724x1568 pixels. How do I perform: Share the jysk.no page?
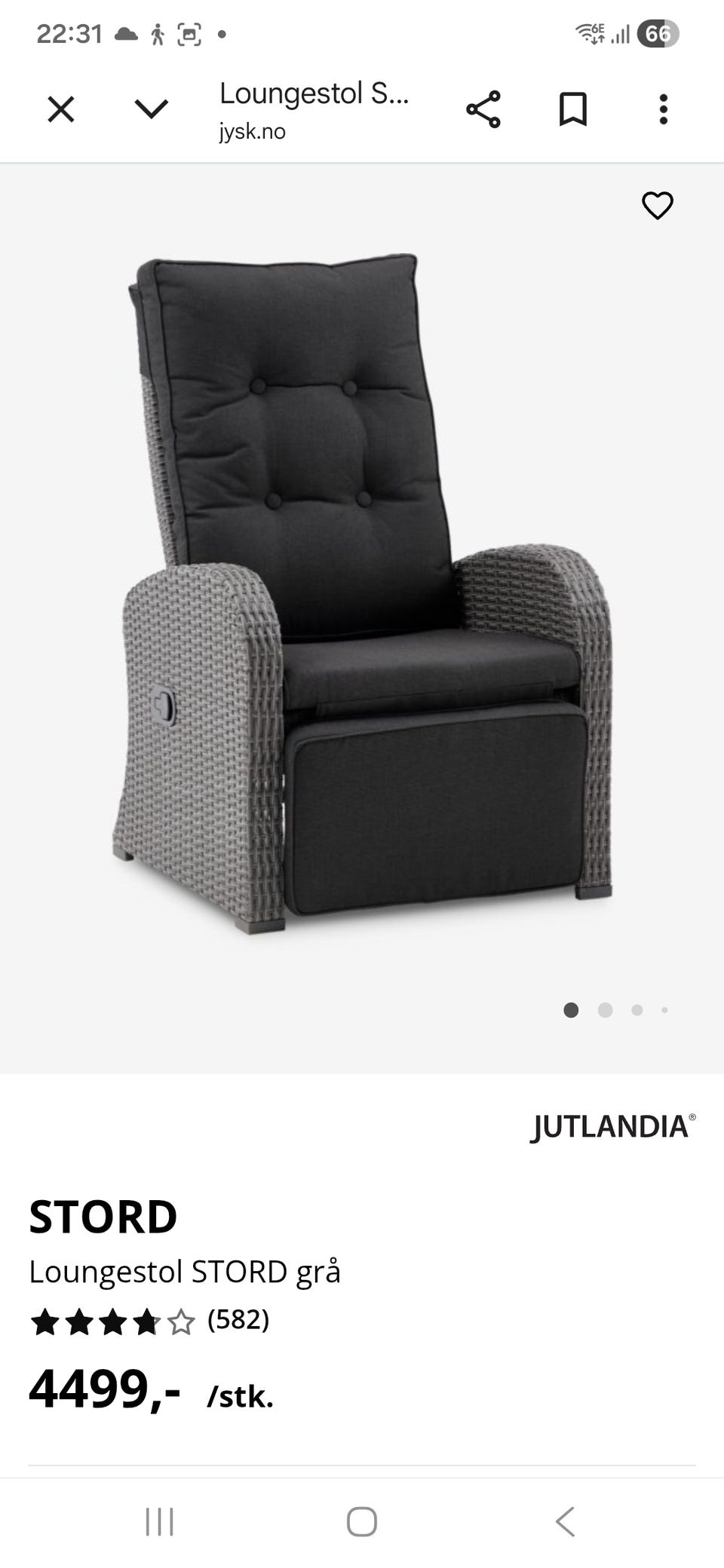point(483,110)
